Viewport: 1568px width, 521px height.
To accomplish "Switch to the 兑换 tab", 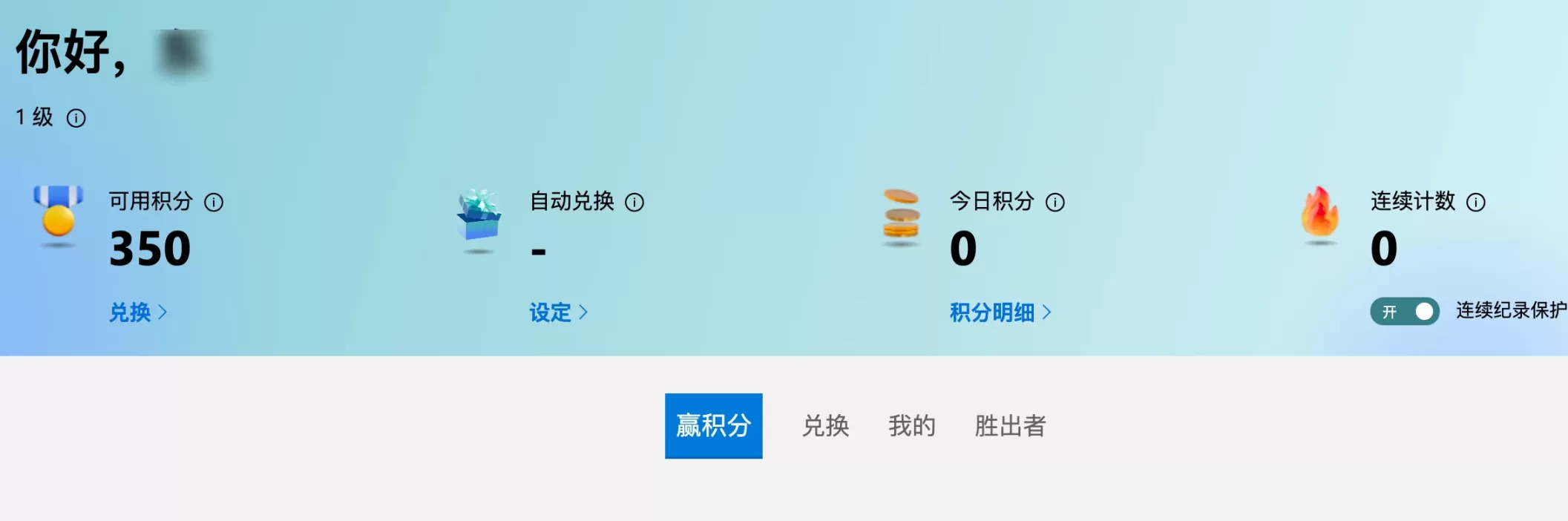I will coord(825,426).
